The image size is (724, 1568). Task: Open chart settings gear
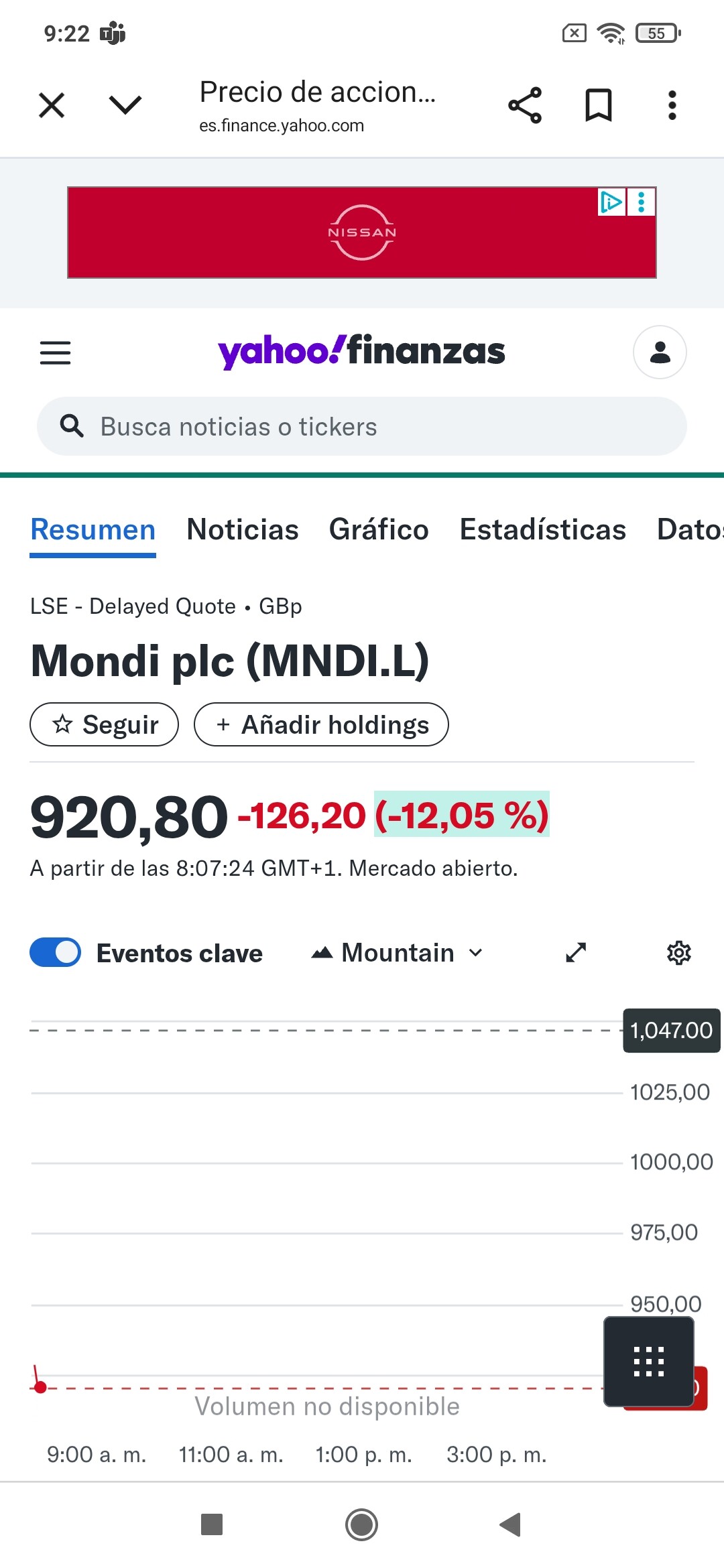click(x=678, y=952)
